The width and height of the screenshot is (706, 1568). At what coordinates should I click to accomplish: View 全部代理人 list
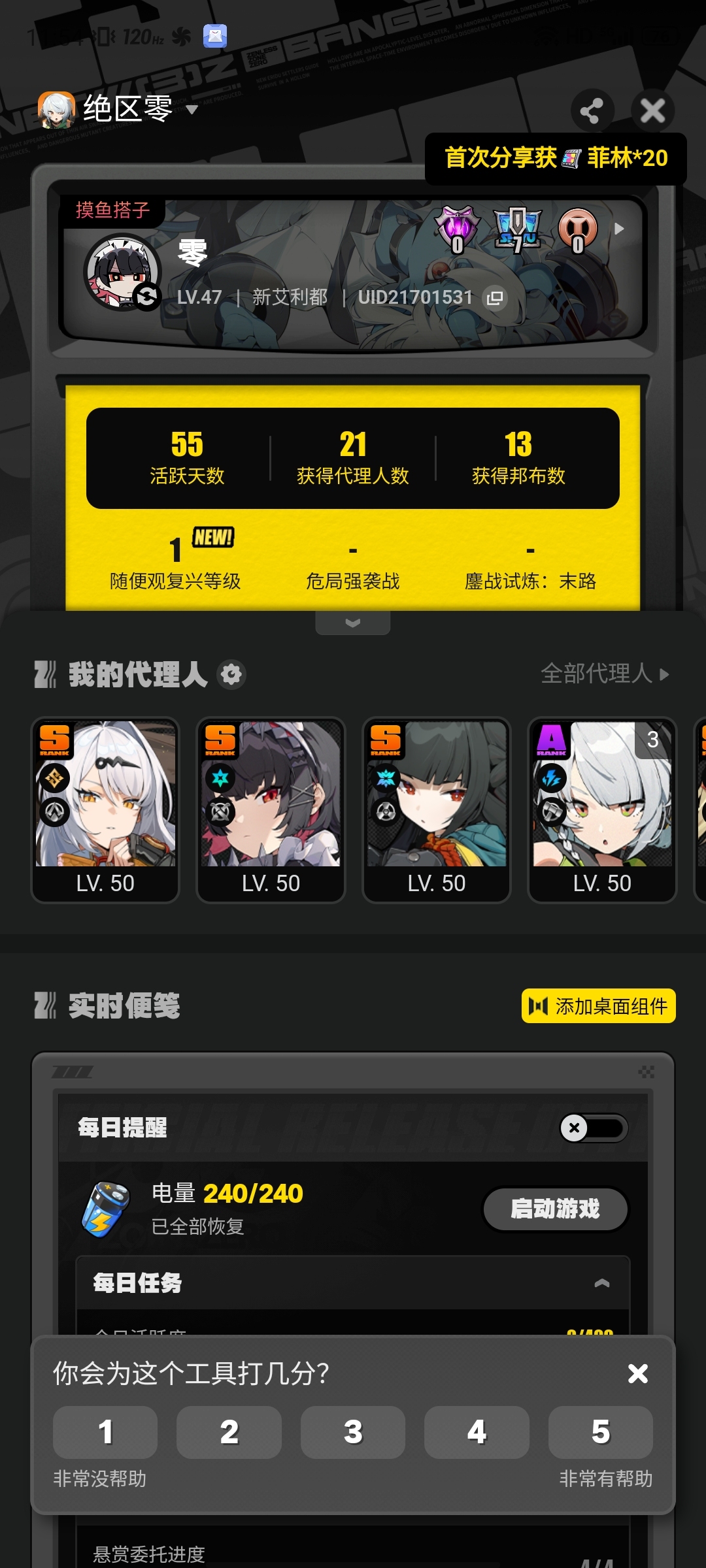click(605, 674)
